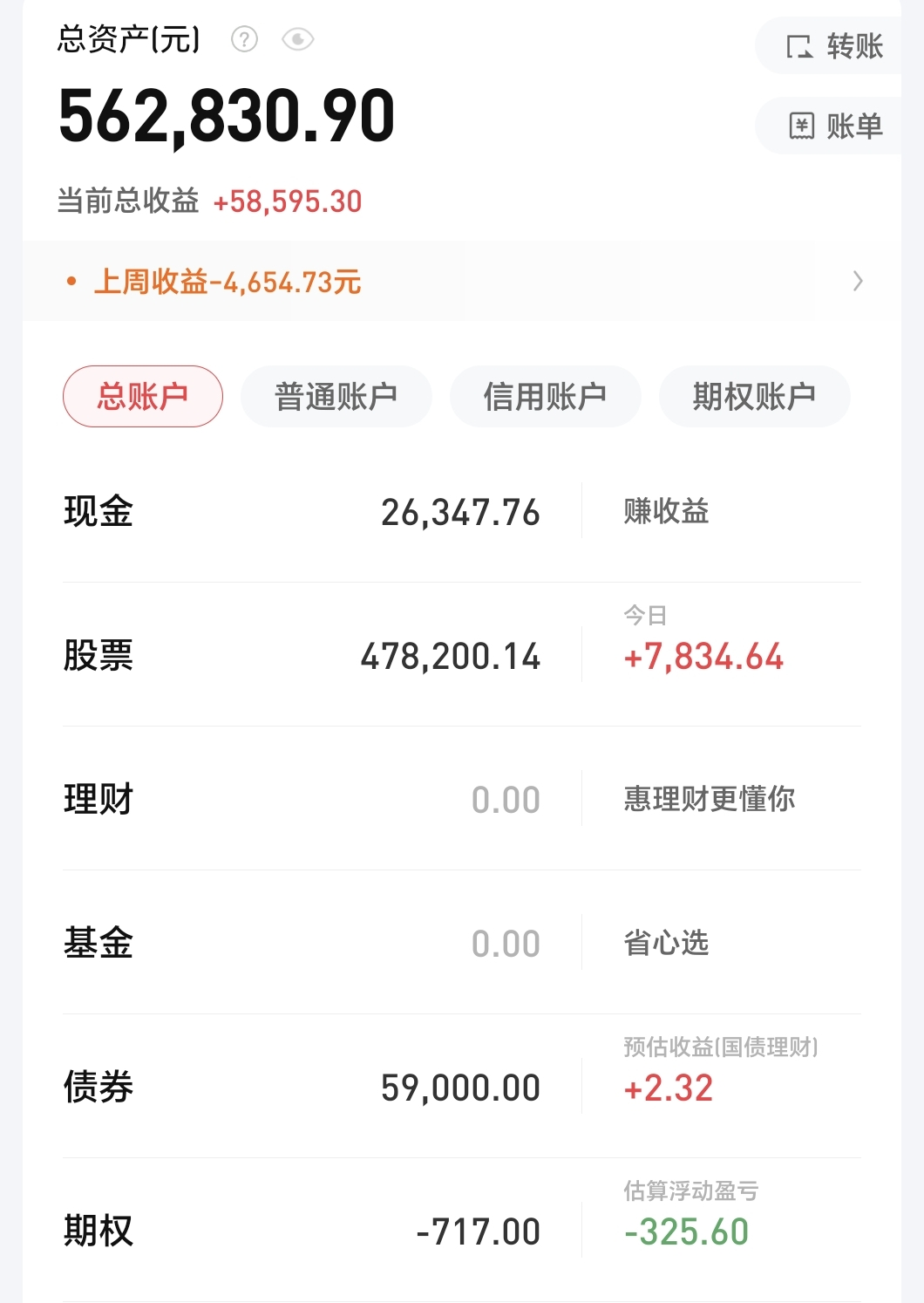Tap the help question mark beside 总资产
The width and height of the screenshot is (924, 1303).
(x=244, y=39)
